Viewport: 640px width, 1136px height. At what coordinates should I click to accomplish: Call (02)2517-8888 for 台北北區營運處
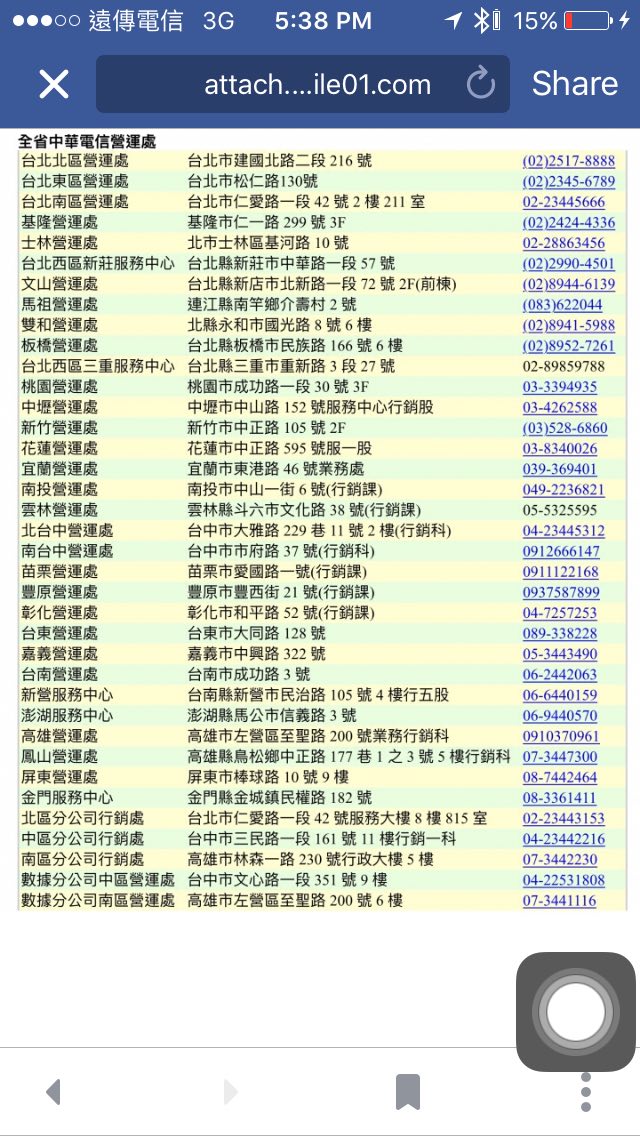pyautogui.click(x=568, y=161)
